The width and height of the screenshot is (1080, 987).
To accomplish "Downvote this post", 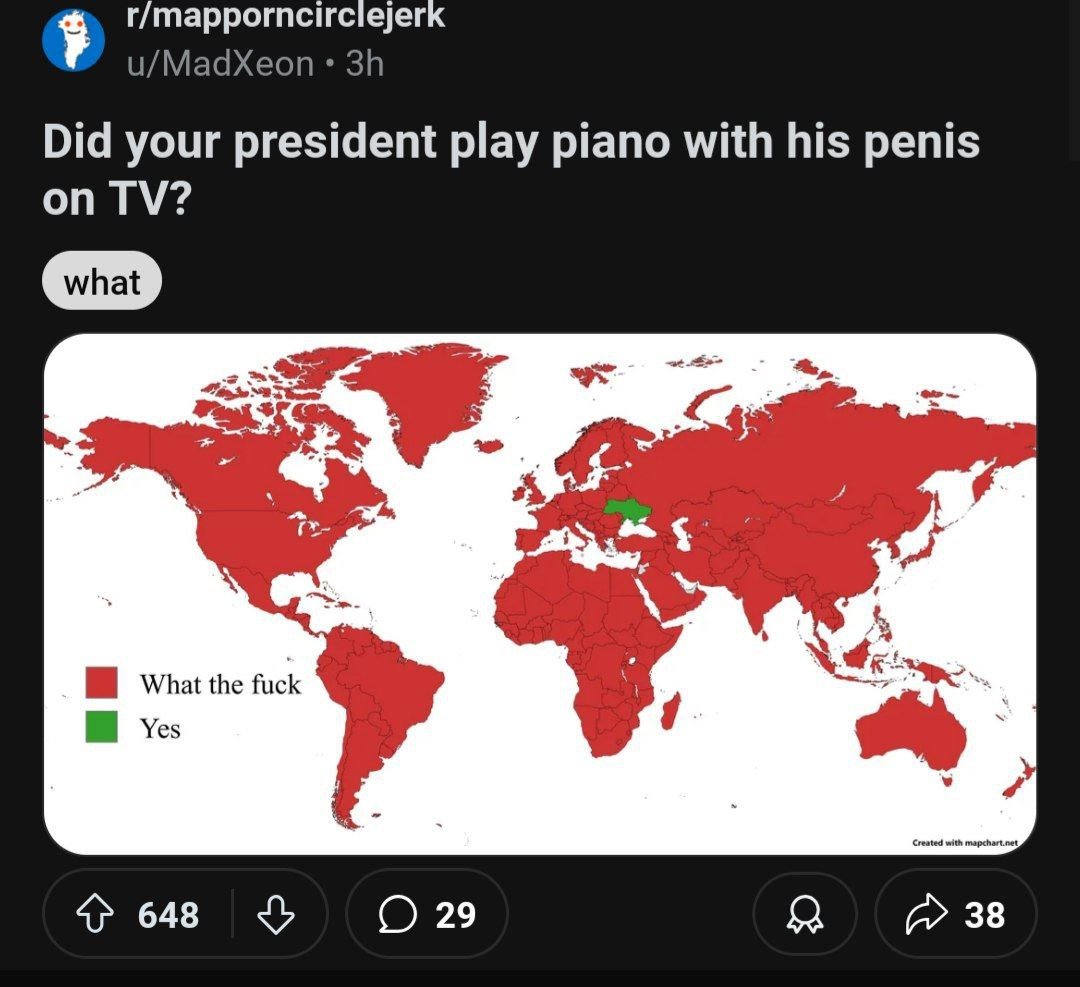I will pos(278,914).
